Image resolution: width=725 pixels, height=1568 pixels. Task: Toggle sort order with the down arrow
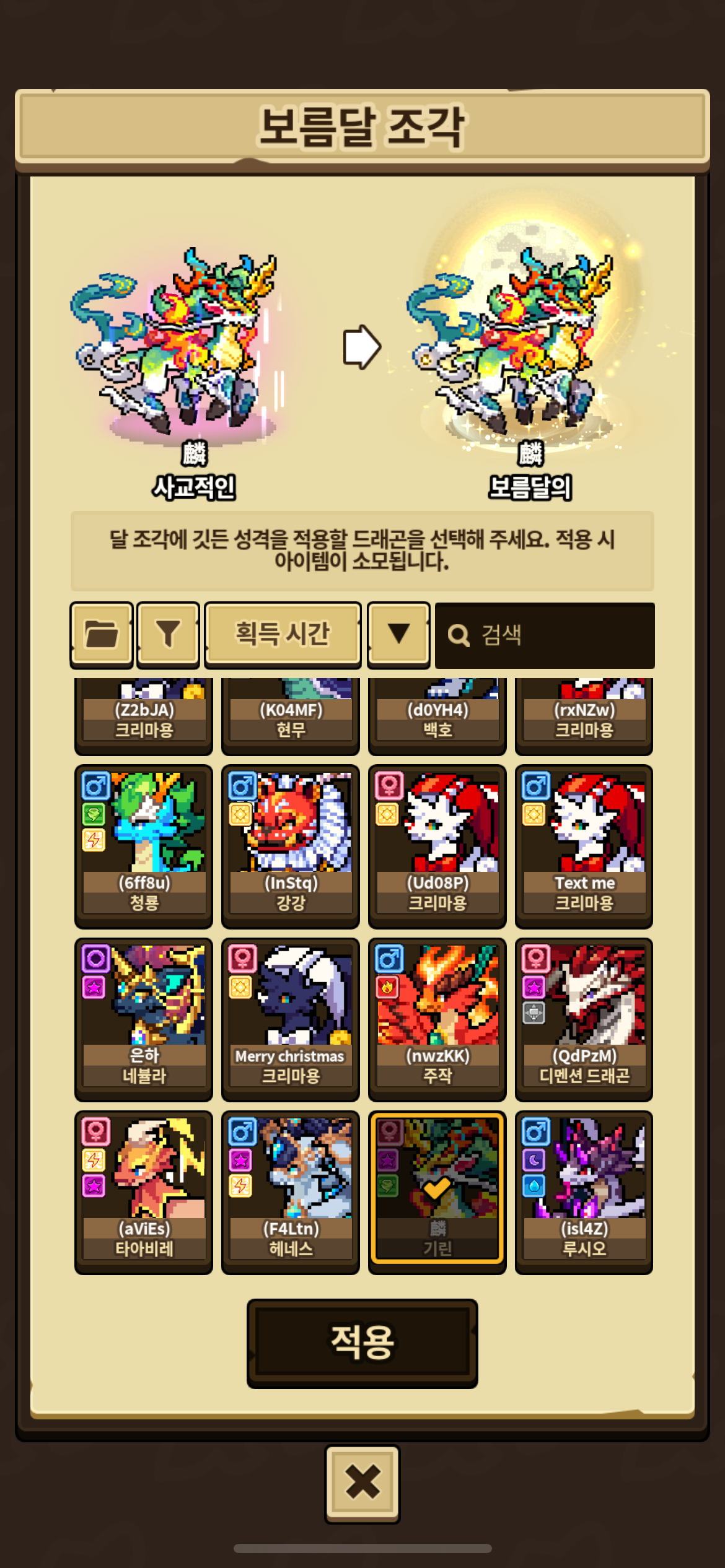click(x=398, y=634)
